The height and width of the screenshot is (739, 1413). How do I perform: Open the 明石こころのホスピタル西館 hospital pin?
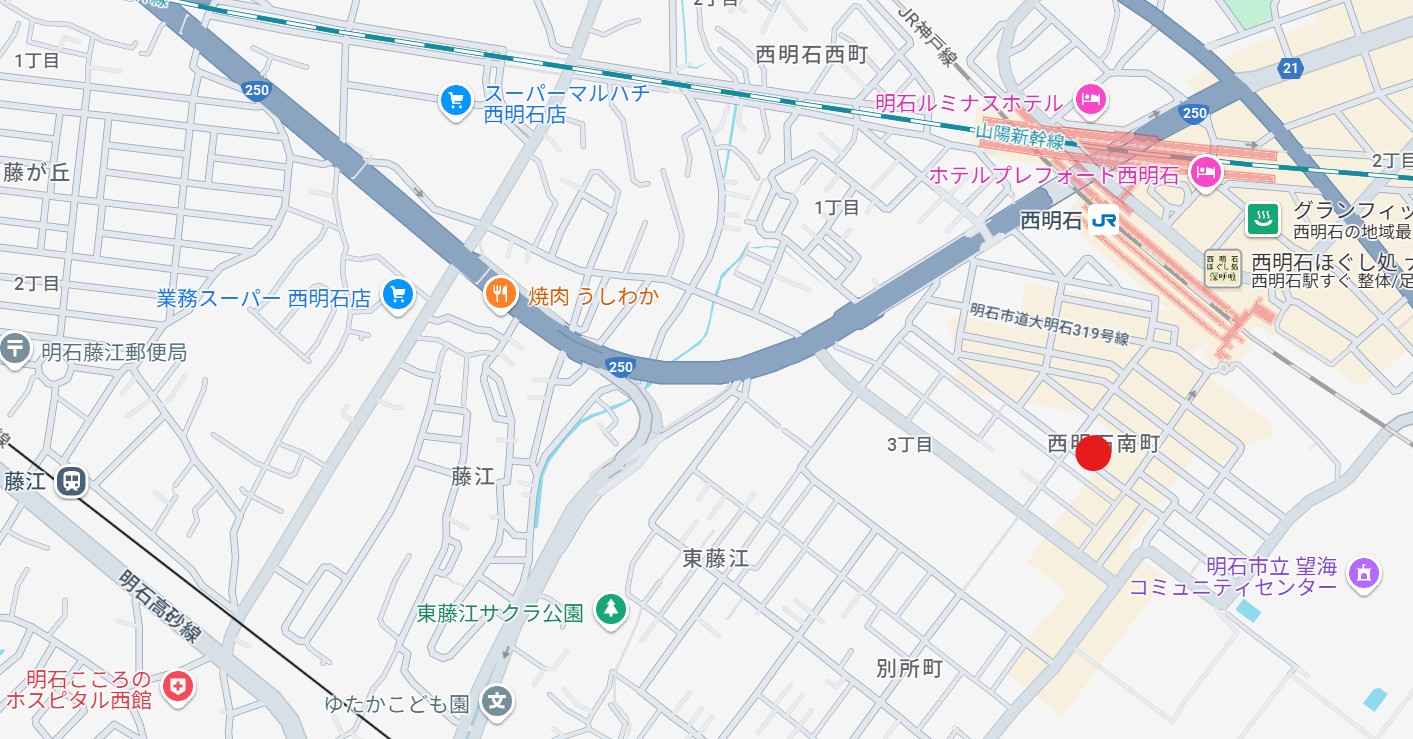click(180, 686)
